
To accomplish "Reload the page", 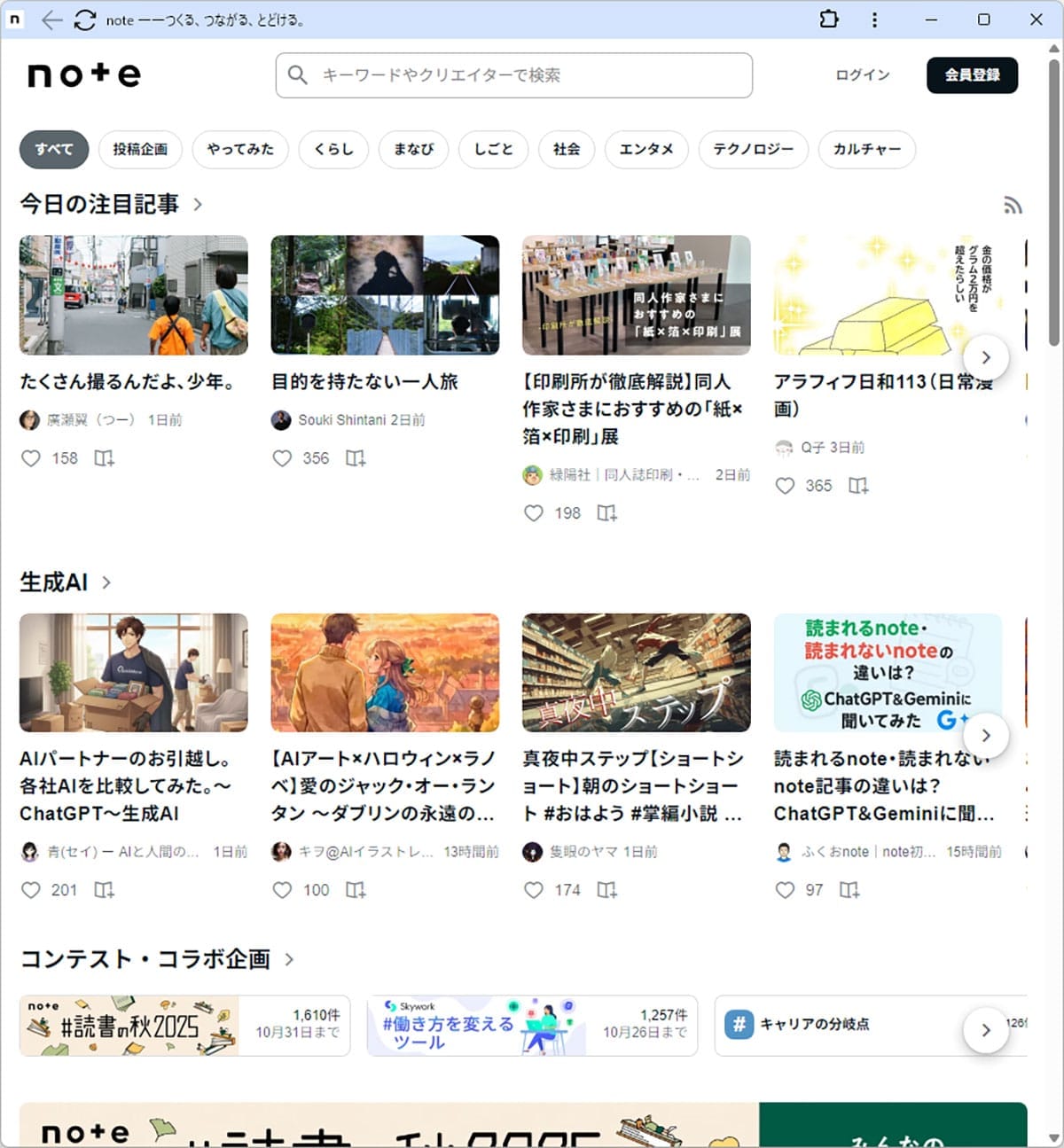I will tap(85, 20).
